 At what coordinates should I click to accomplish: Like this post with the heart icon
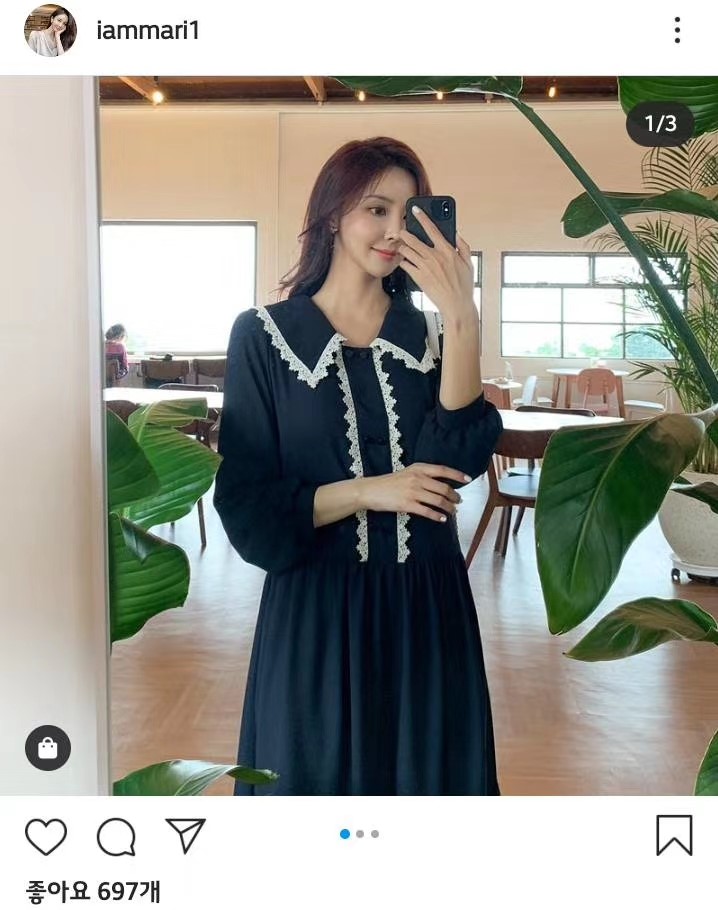click(x=46, y=836)
